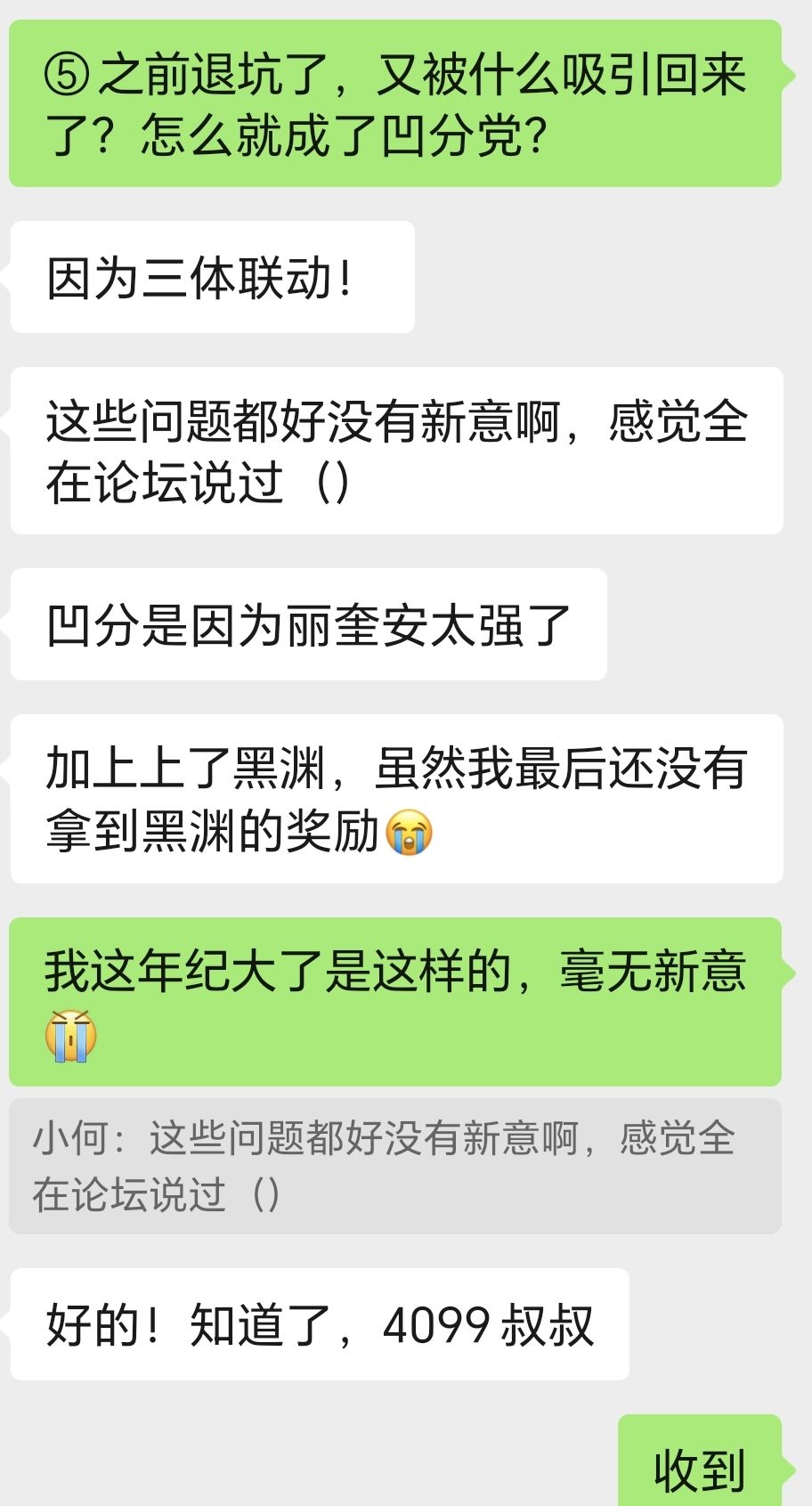The image size is (812, 1506).
Task: Open the quoted message from 小何
Action: click(394, 1166)
